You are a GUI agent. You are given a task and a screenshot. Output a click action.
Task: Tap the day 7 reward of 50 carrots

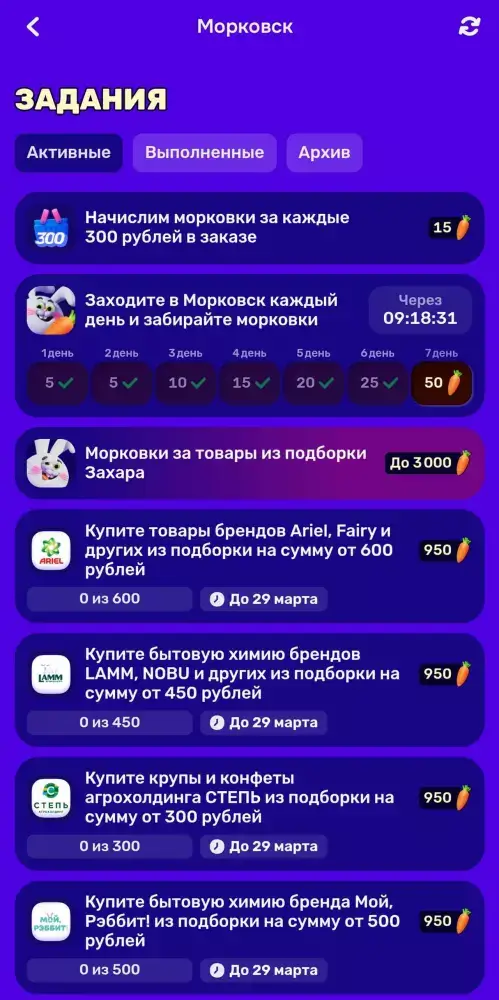point(442,383)
